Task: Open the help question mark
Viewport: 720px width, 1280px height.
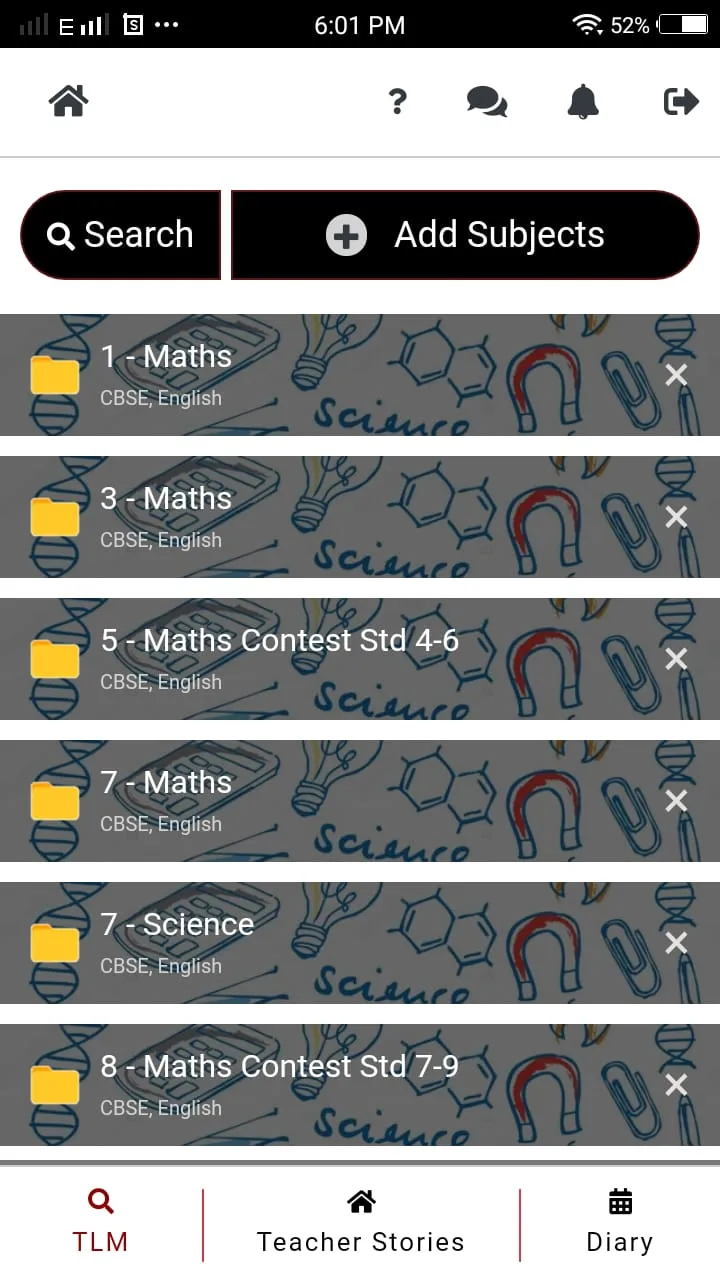Action: pyautogui.click(x=397, y=102)
